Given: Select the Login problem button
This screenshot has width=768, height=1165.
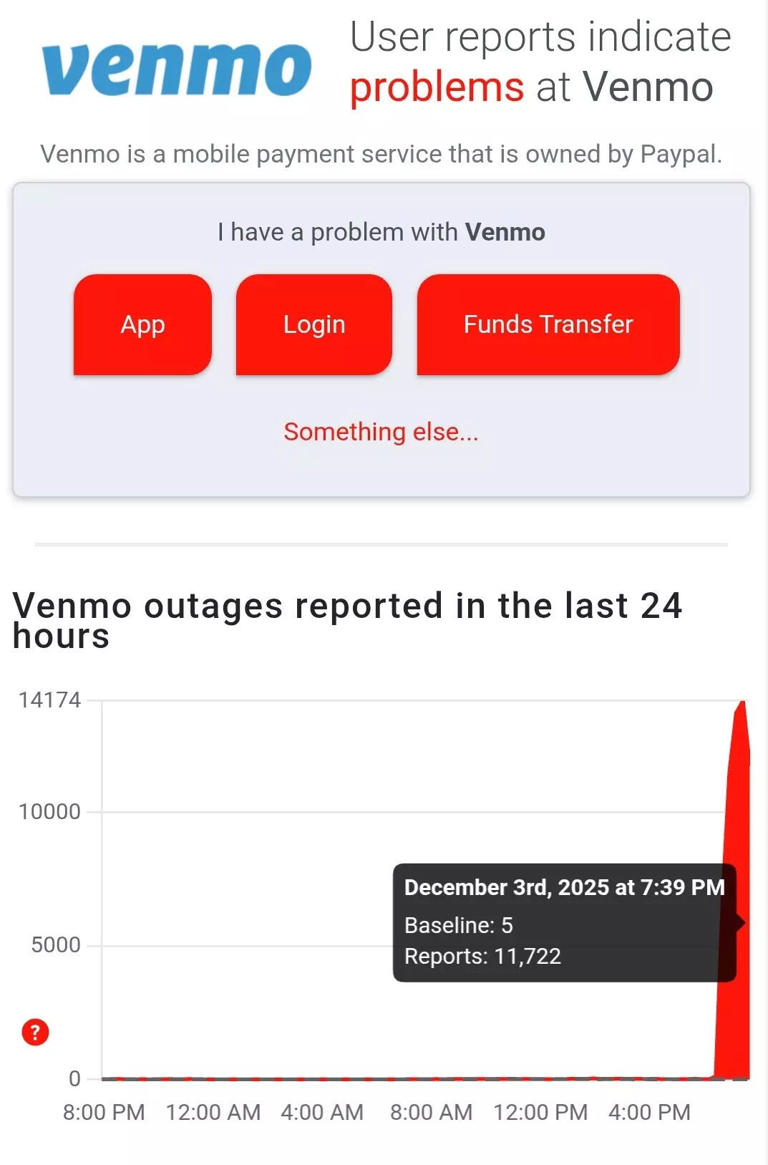Looking at the screenshot, I should click(x=314, y=324).
